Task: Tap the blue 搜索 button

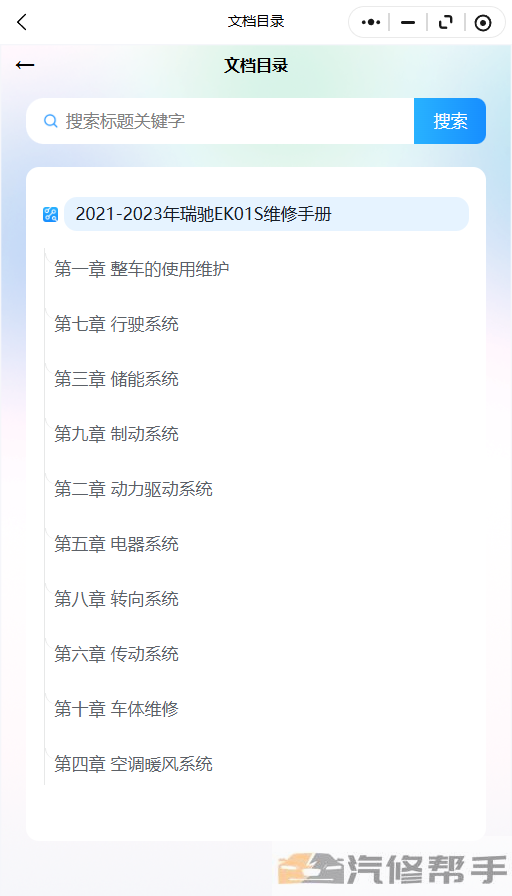Action: click(x=450, y=121)
